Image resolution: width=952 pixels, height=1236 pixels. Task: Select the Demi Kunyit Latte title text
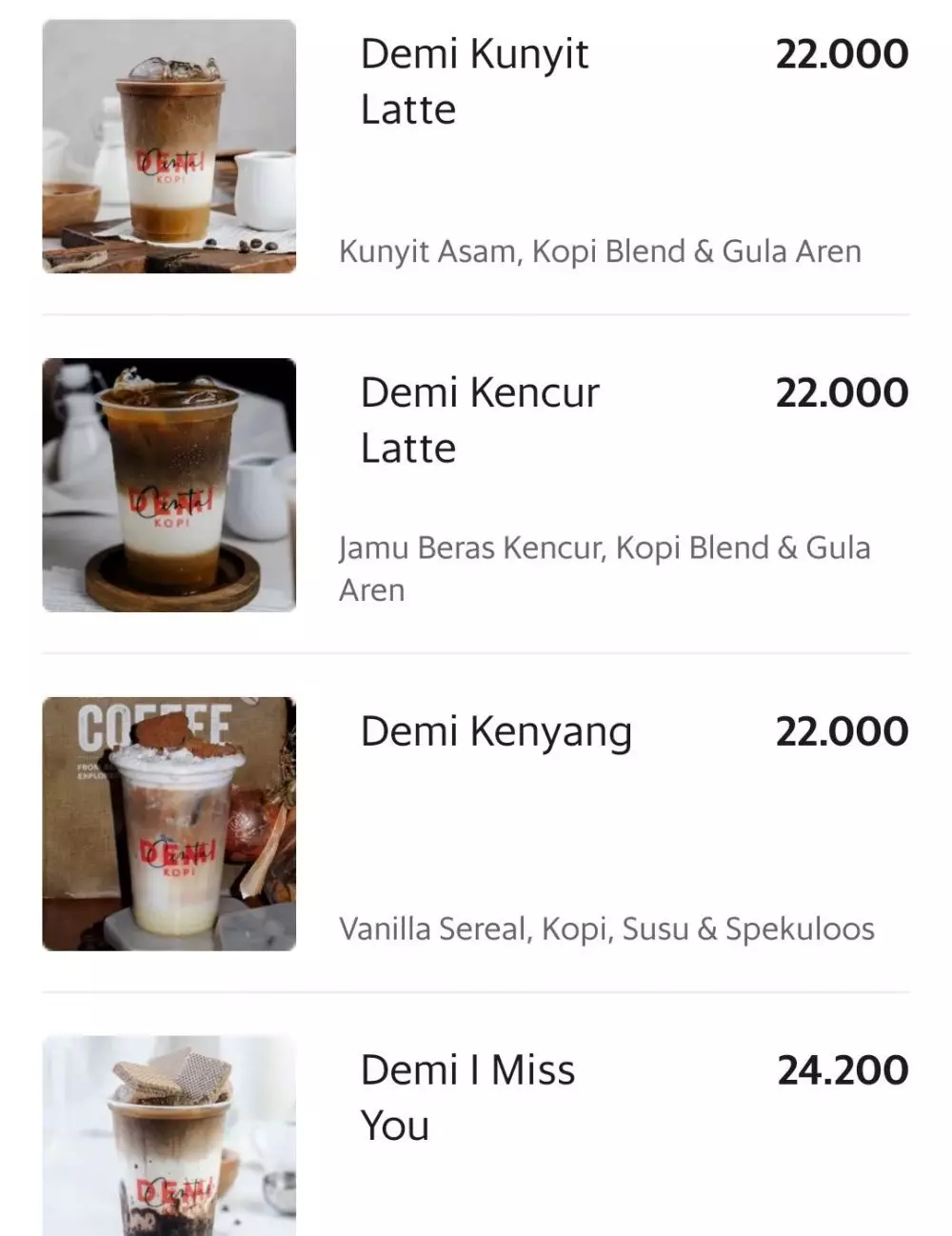[476, 54]
